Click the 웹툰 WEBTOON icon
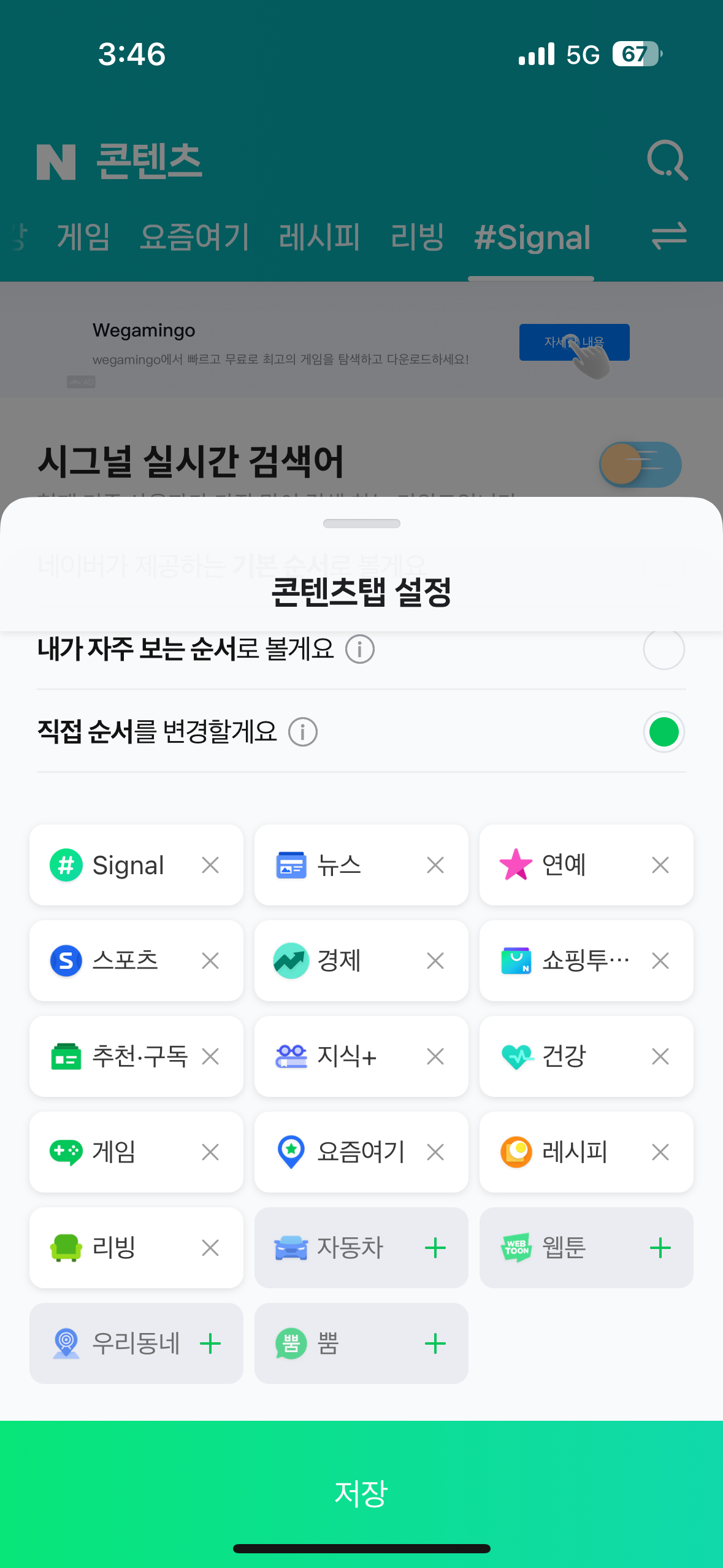The height and width of the screenshot is (1568, 723). point(515,1248)
